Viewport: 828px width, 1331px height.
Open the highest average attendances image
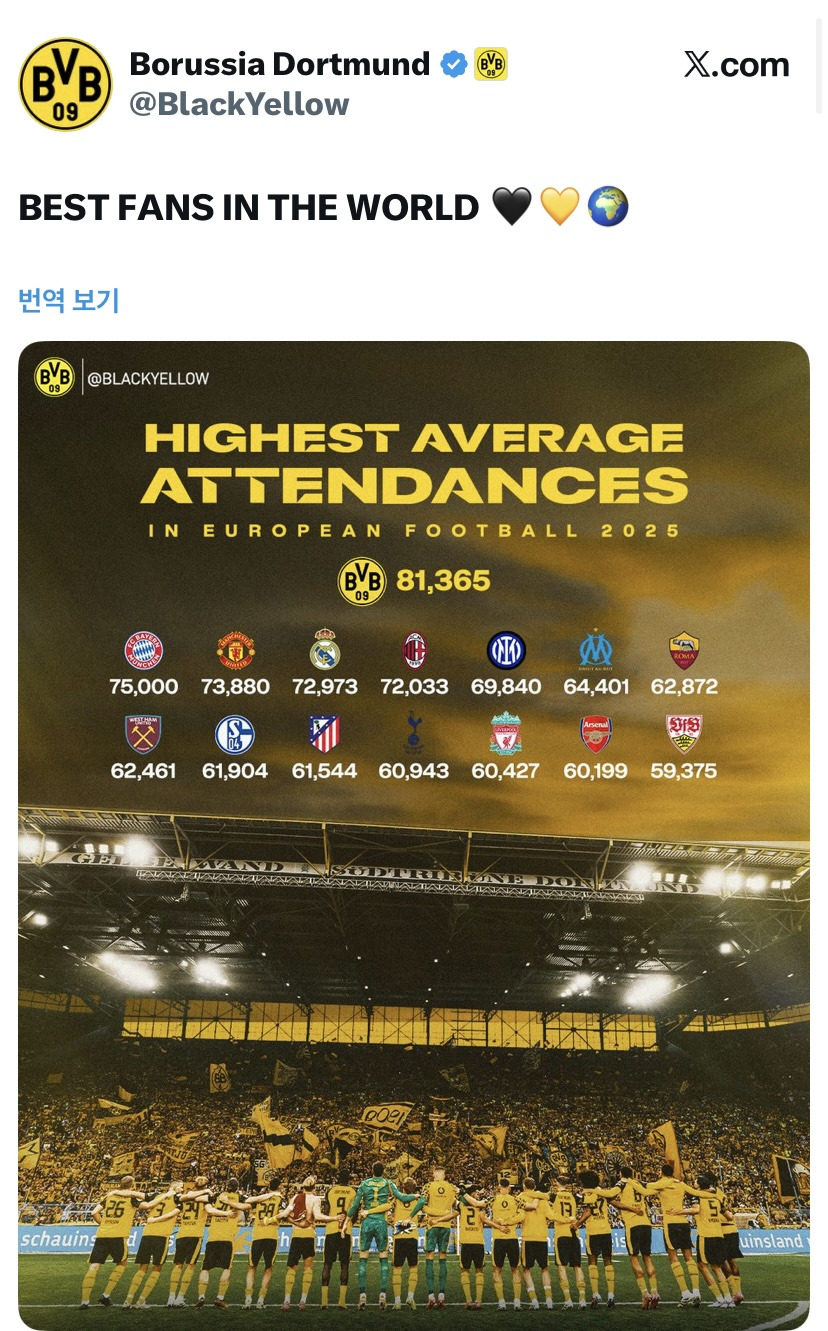414,836
